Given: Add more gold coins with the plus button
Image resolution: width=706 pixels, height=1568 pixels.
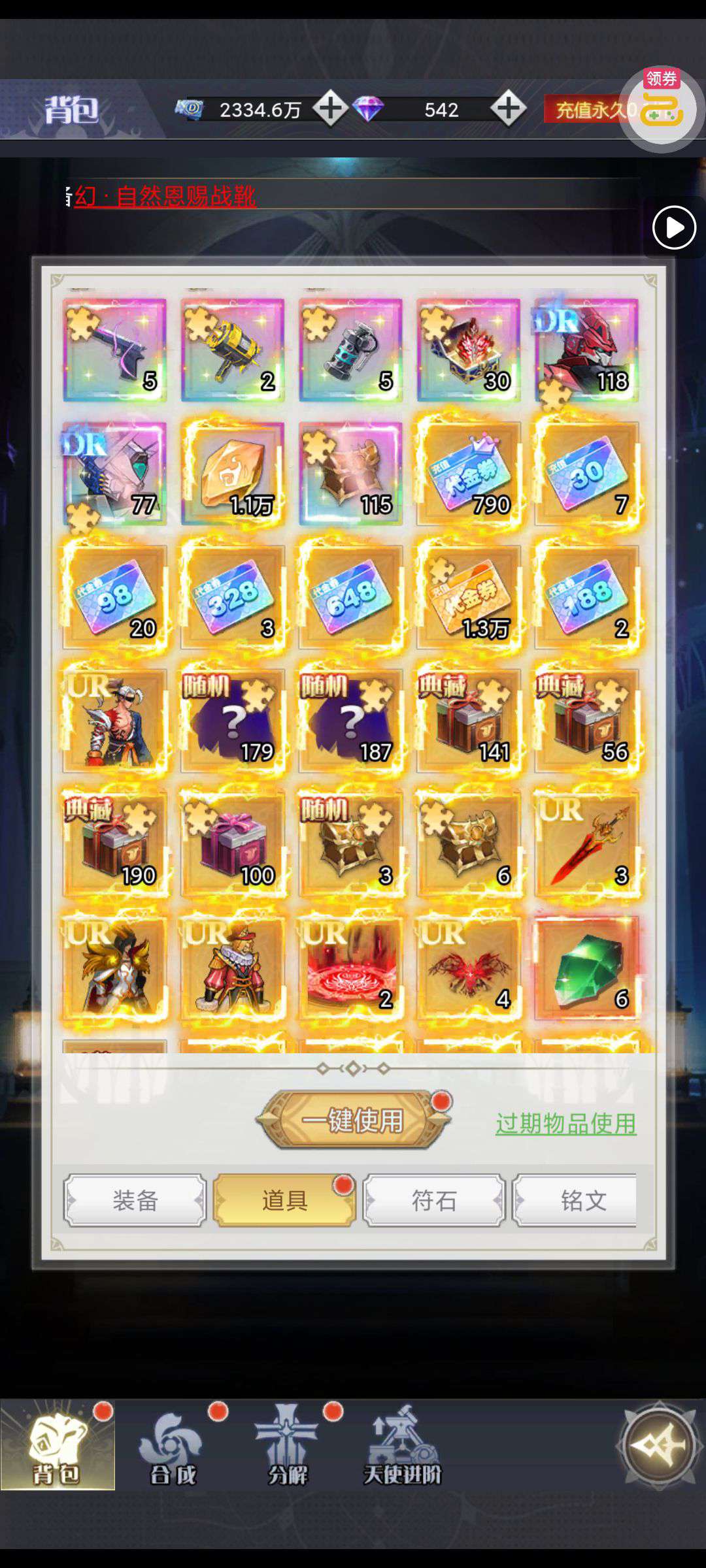Looking at the screenshot, I should [330, 108].
